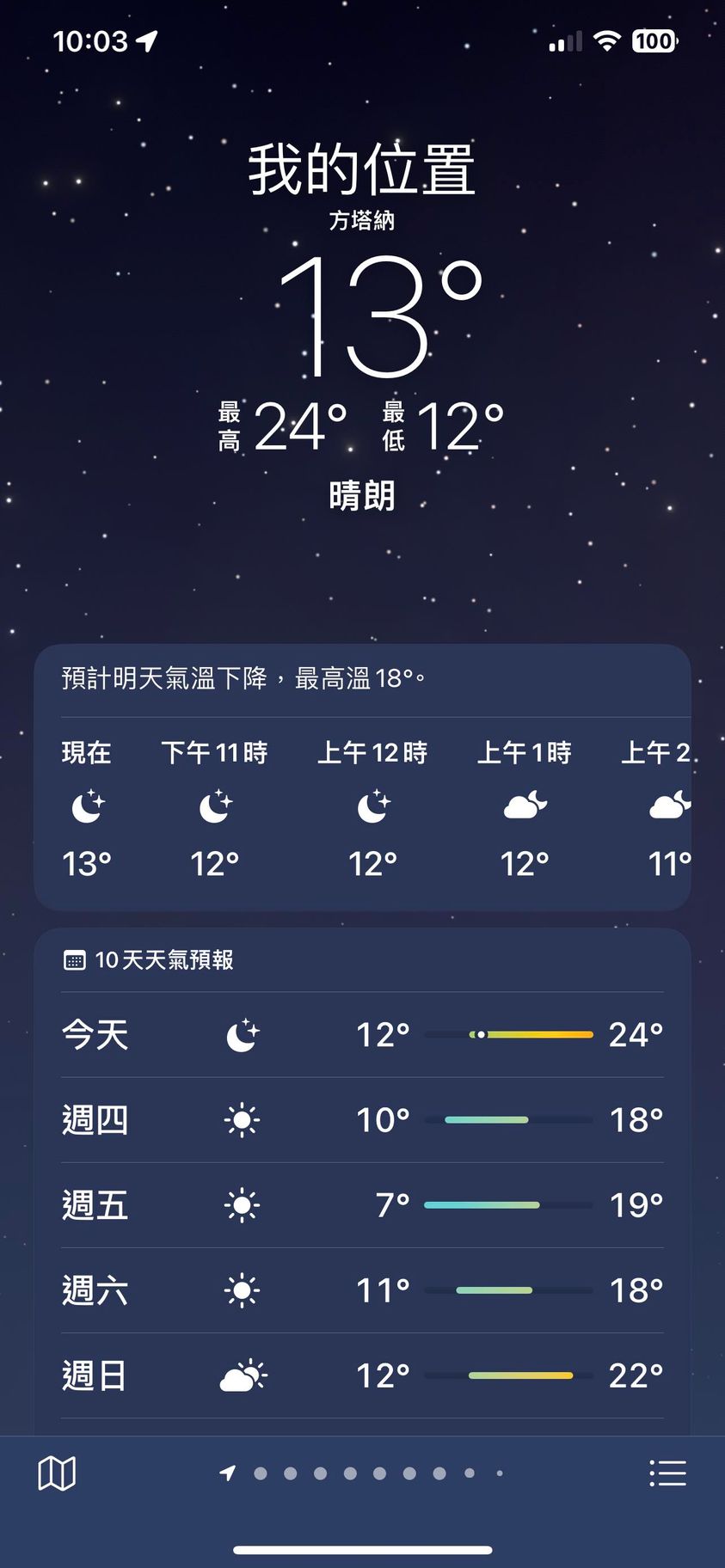View Saturday (週六) forecast details
Viewport: 725px width, 1568px height.
tap(362, 1289)
